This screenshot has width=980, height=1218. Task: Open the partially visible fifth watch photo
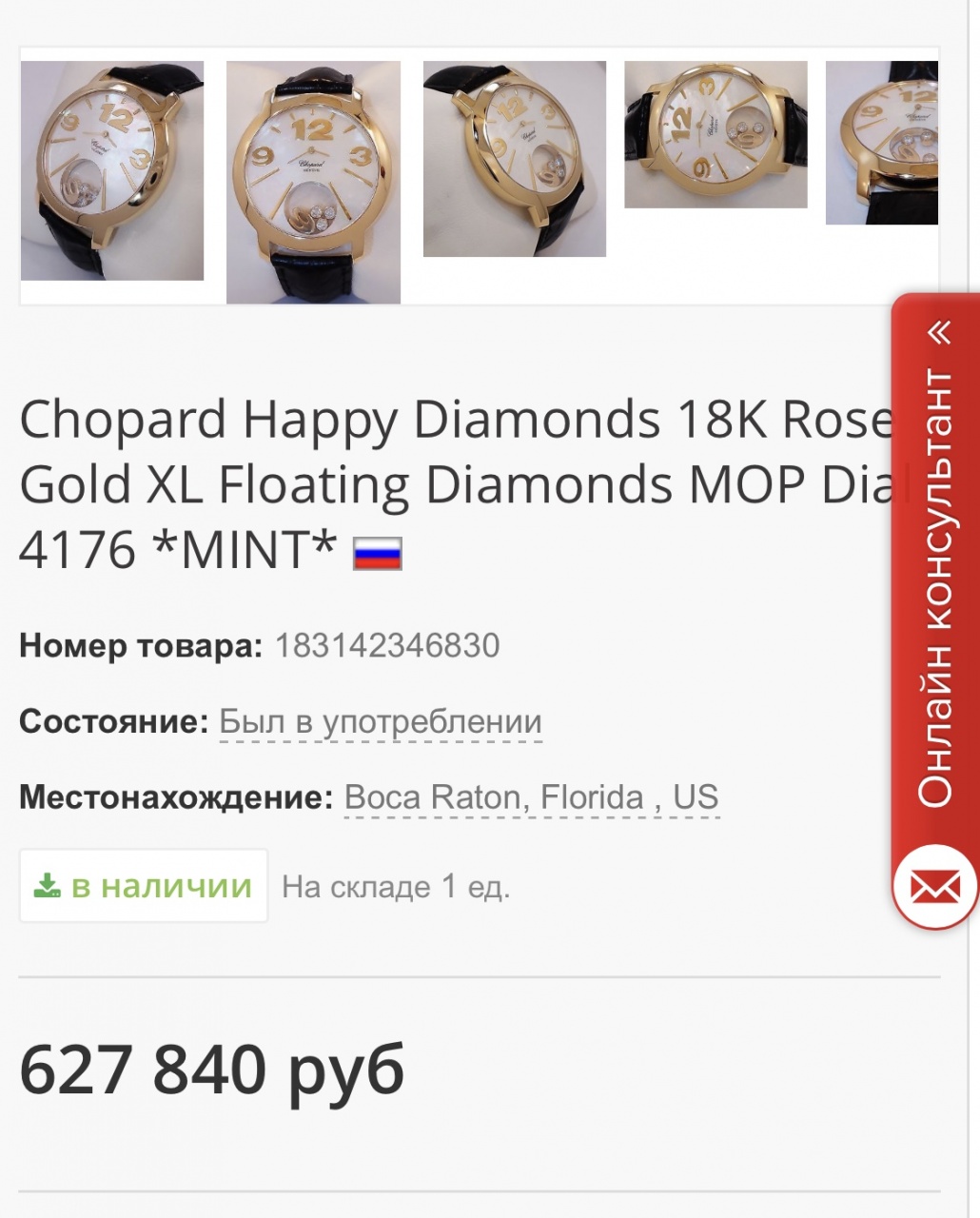(x=881, y=143)
